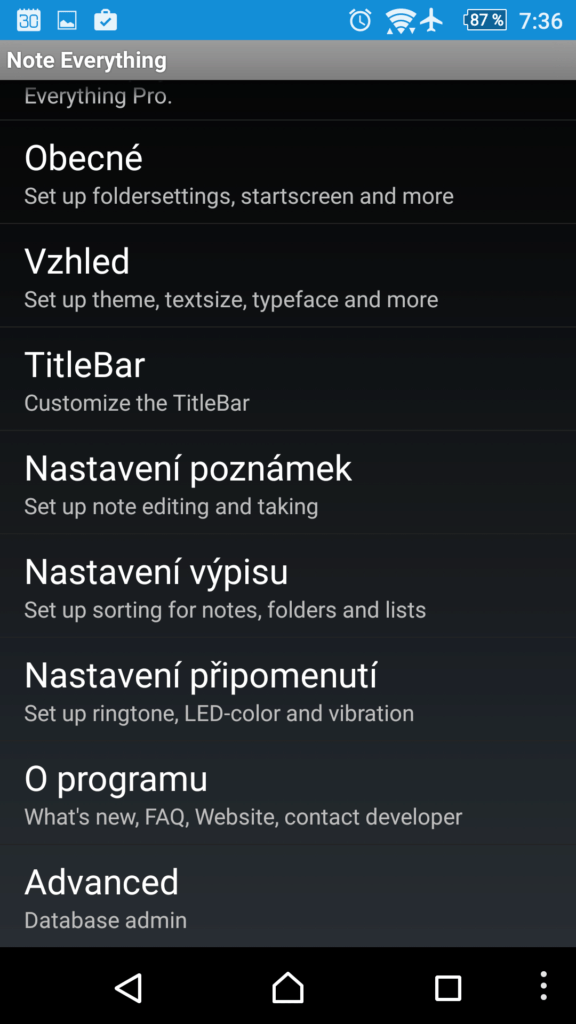Open the navigation bar overflow menu
Image resolution: width=576 pixels, height=1024 pixels.
543,986
